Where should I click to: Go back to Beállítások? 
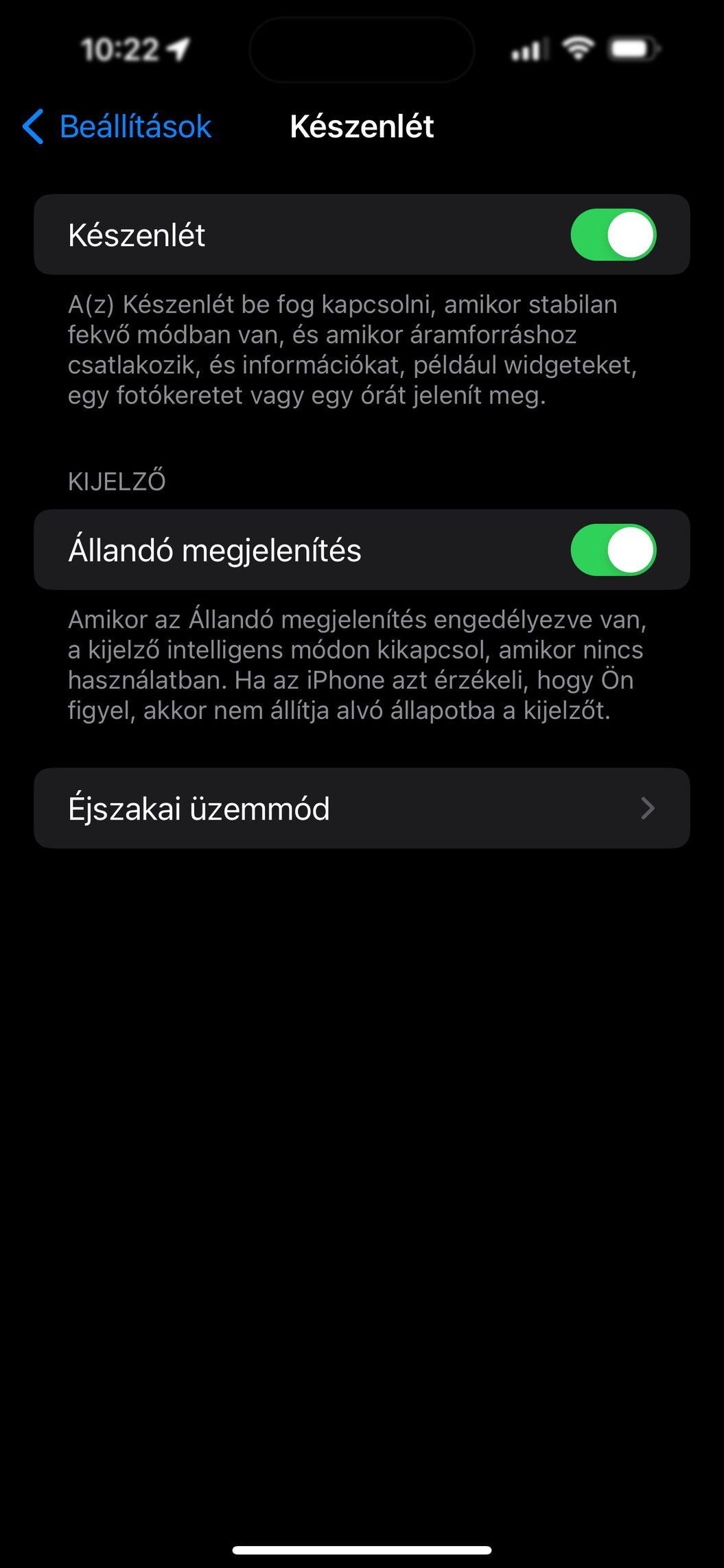(117, 127)
